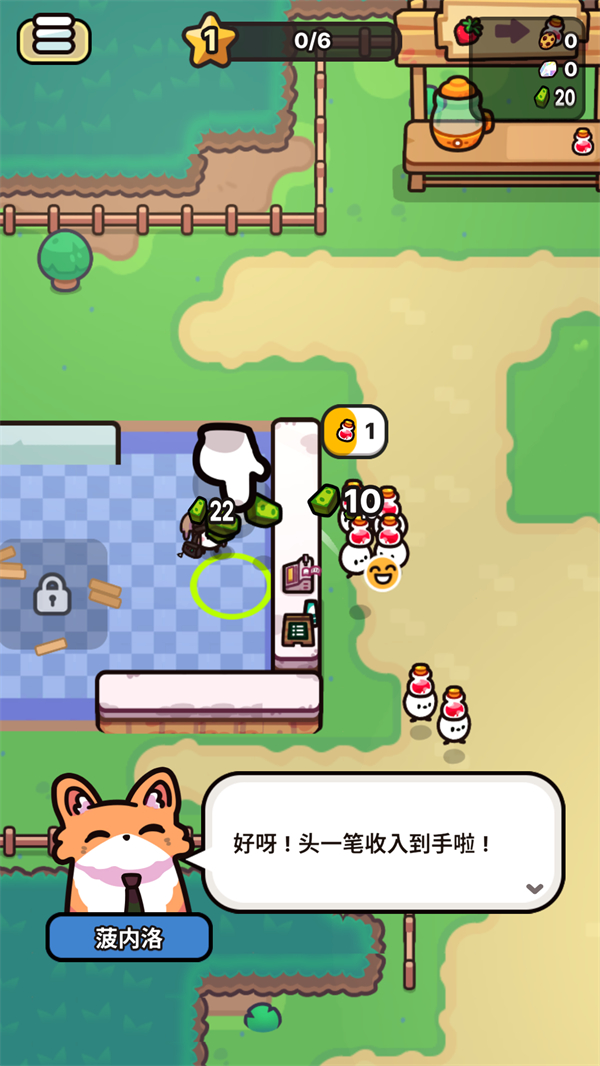Tap the dialogue continue arrow

tap(534, 888)
